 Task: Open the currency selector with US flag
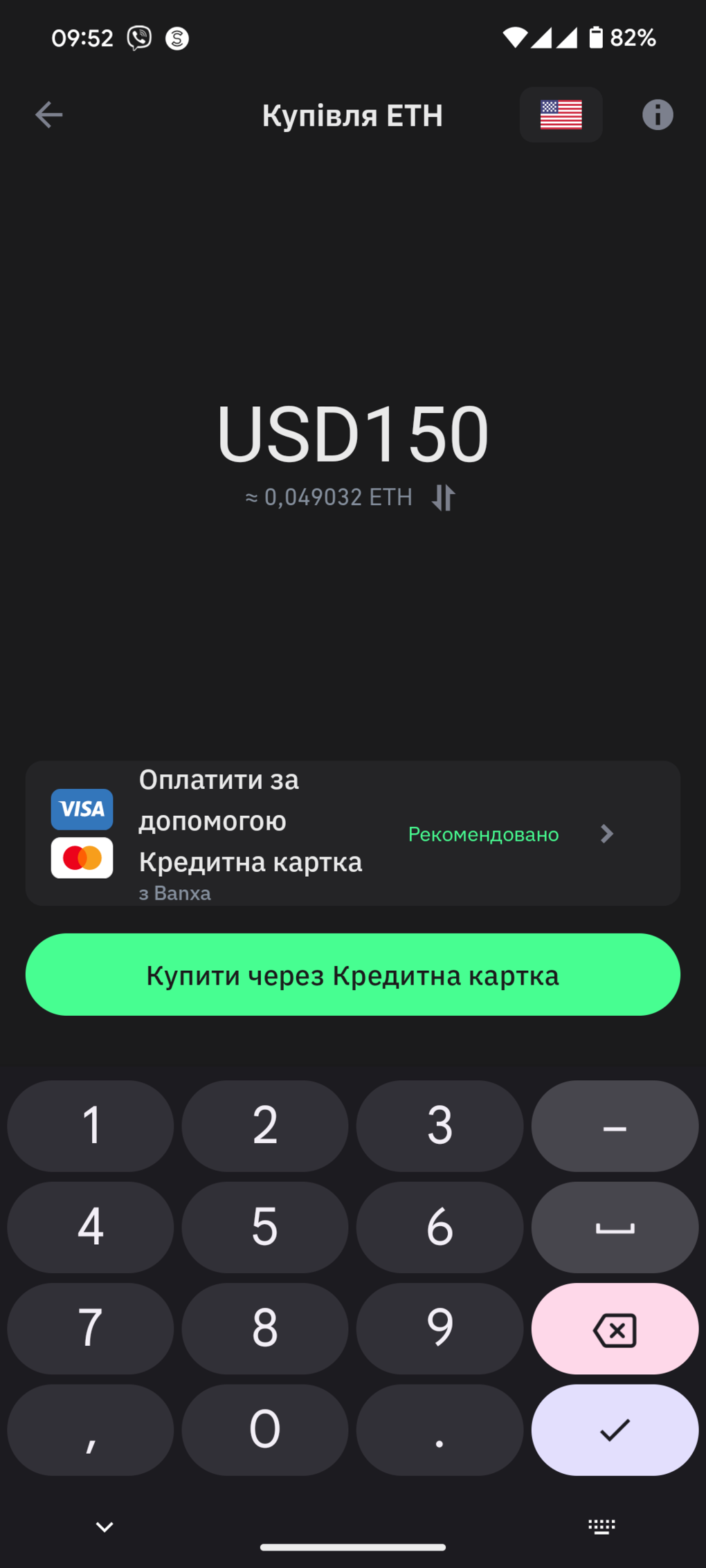coord(561,115)
